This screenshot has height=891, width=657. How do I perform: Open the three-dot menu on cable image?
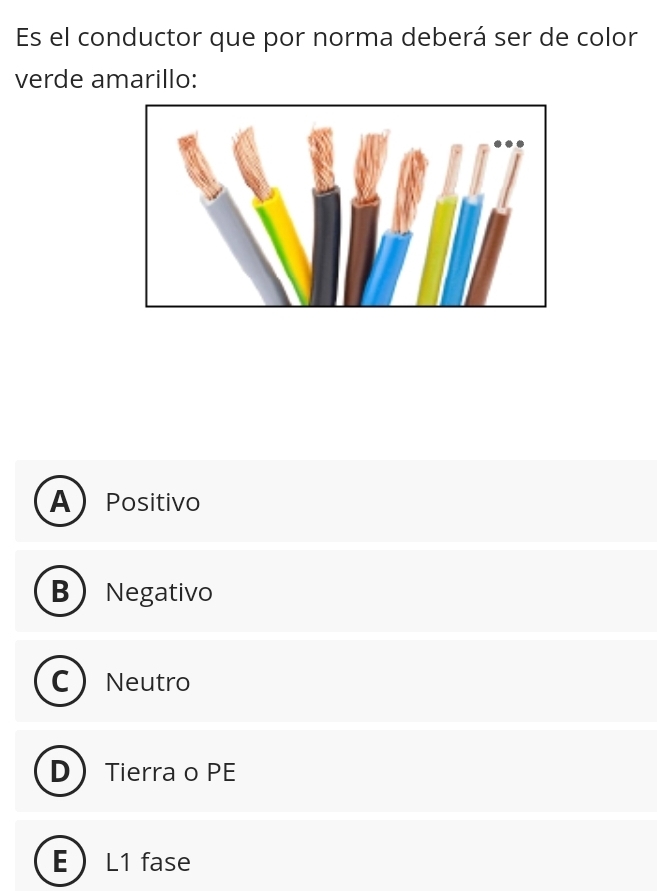[508, 143]
